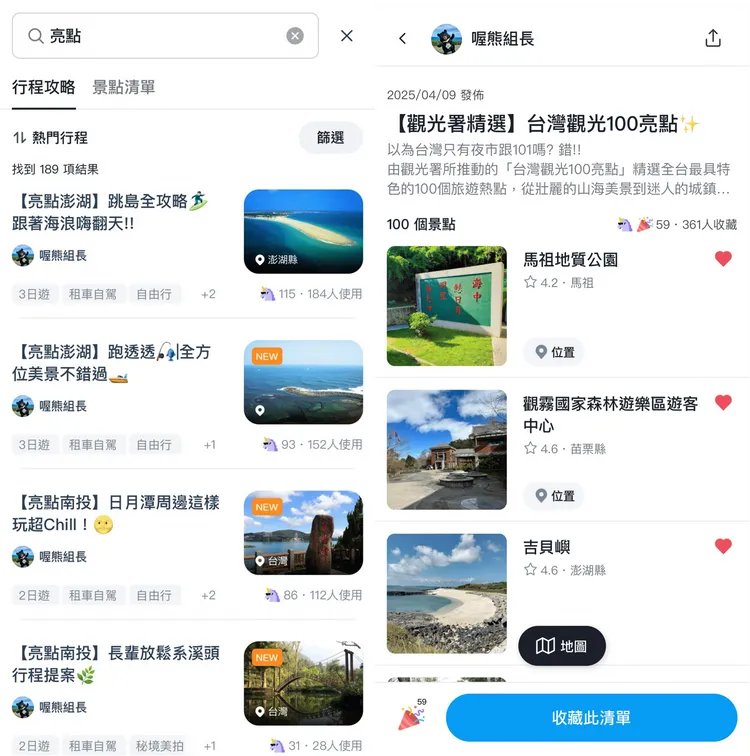Clear the 亮點 search text
This screenshot has height=756, width=750.
295,35
